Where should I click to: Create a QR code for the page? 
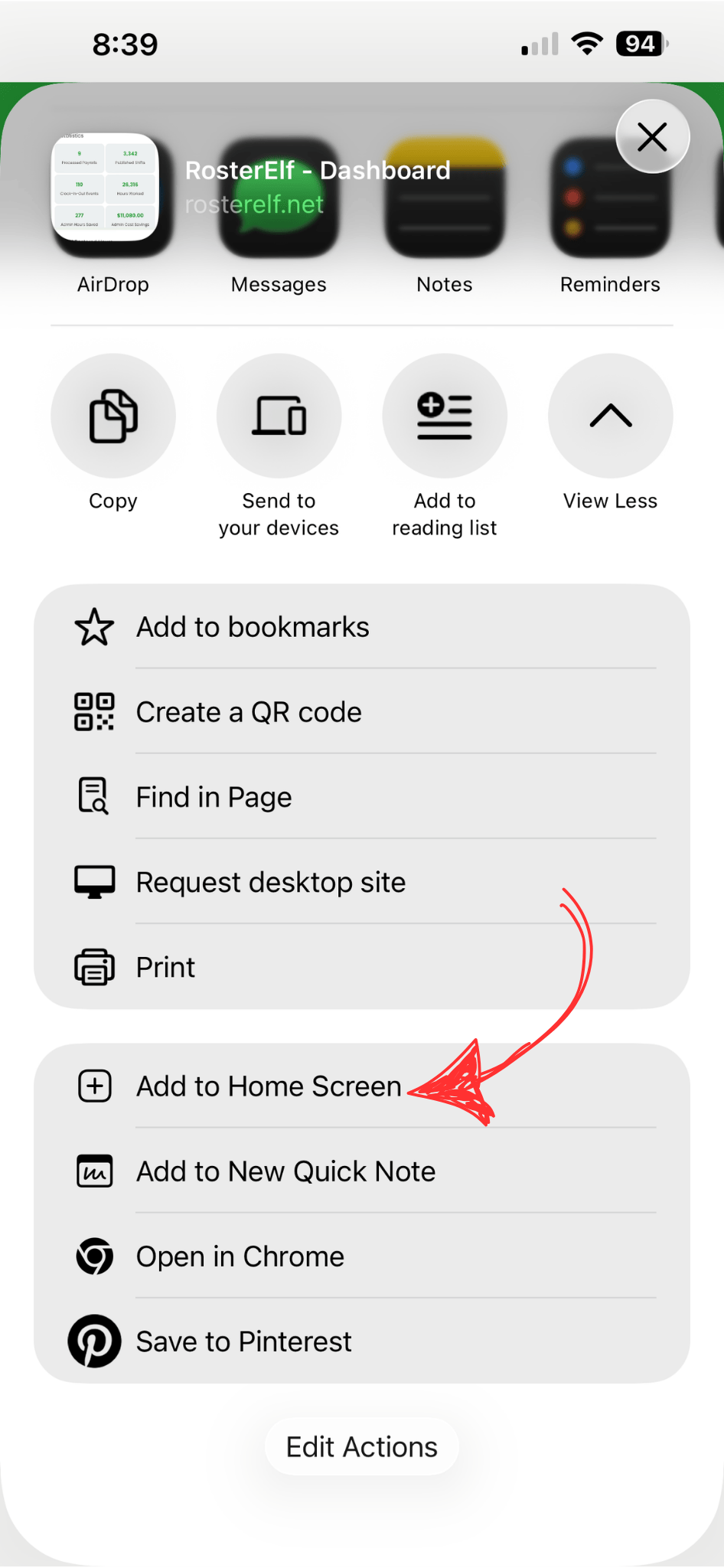pyautogui.click(x=249, y=711)
